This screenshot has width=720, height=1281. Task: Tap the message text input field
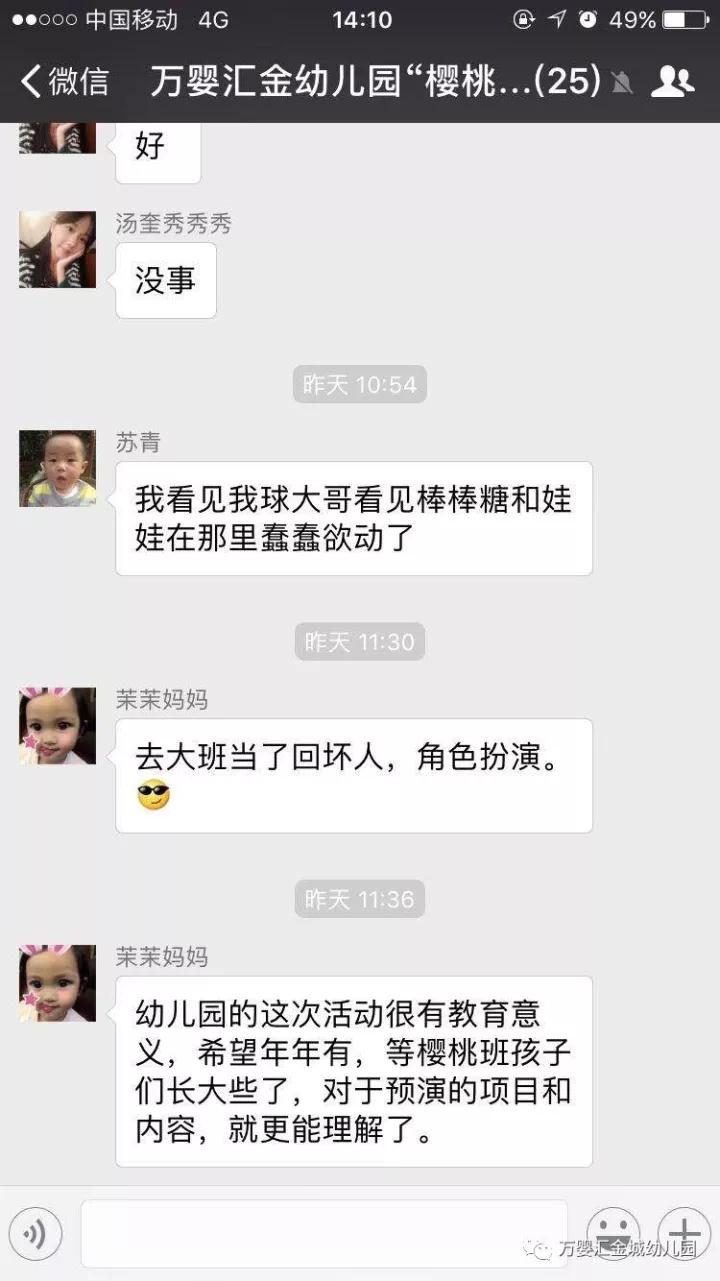point(324,1234)
